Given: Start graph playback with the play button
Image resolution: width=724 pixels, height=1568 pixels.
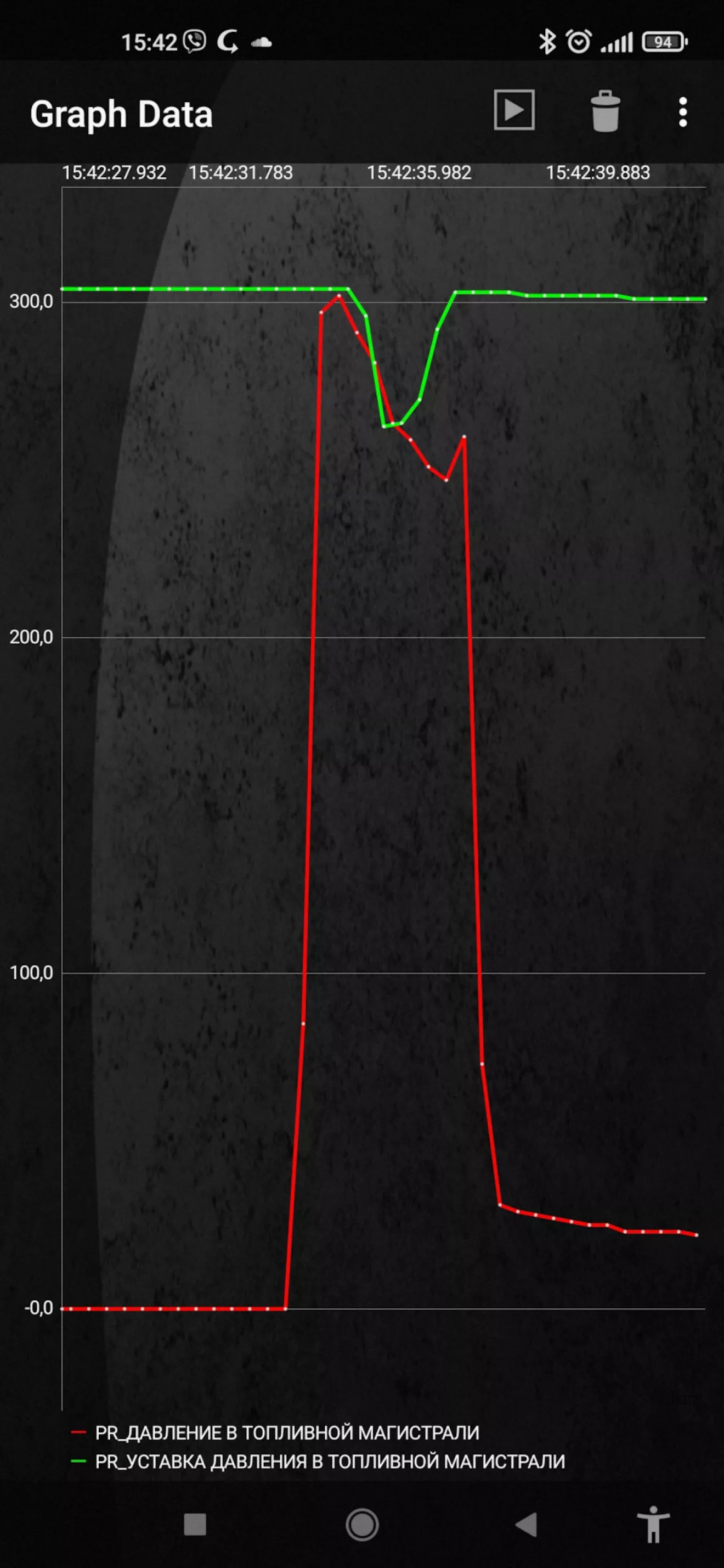Looking at the screenshot, I should pos(514,110).
